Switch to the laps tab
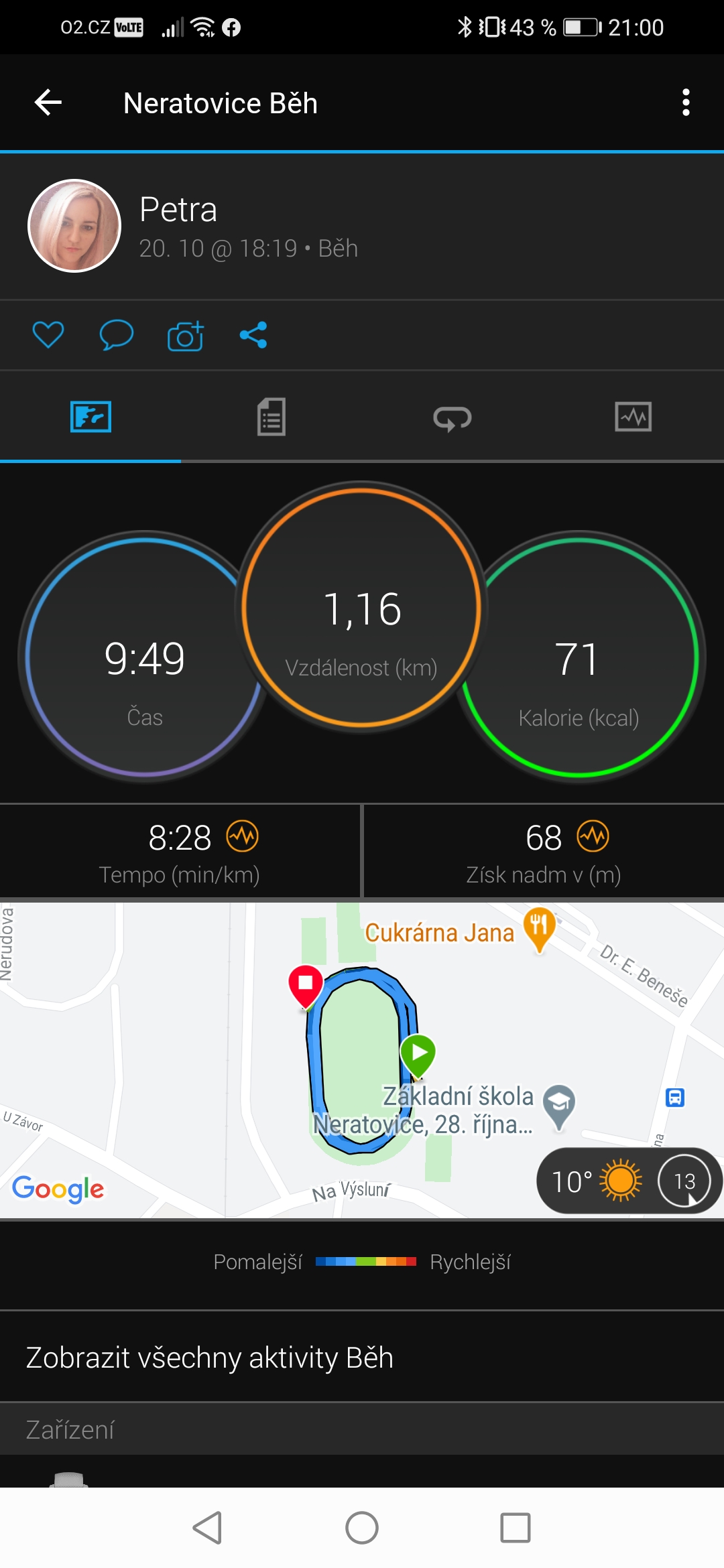This screenshot has height=1568, width=724. tap(452, 417)
